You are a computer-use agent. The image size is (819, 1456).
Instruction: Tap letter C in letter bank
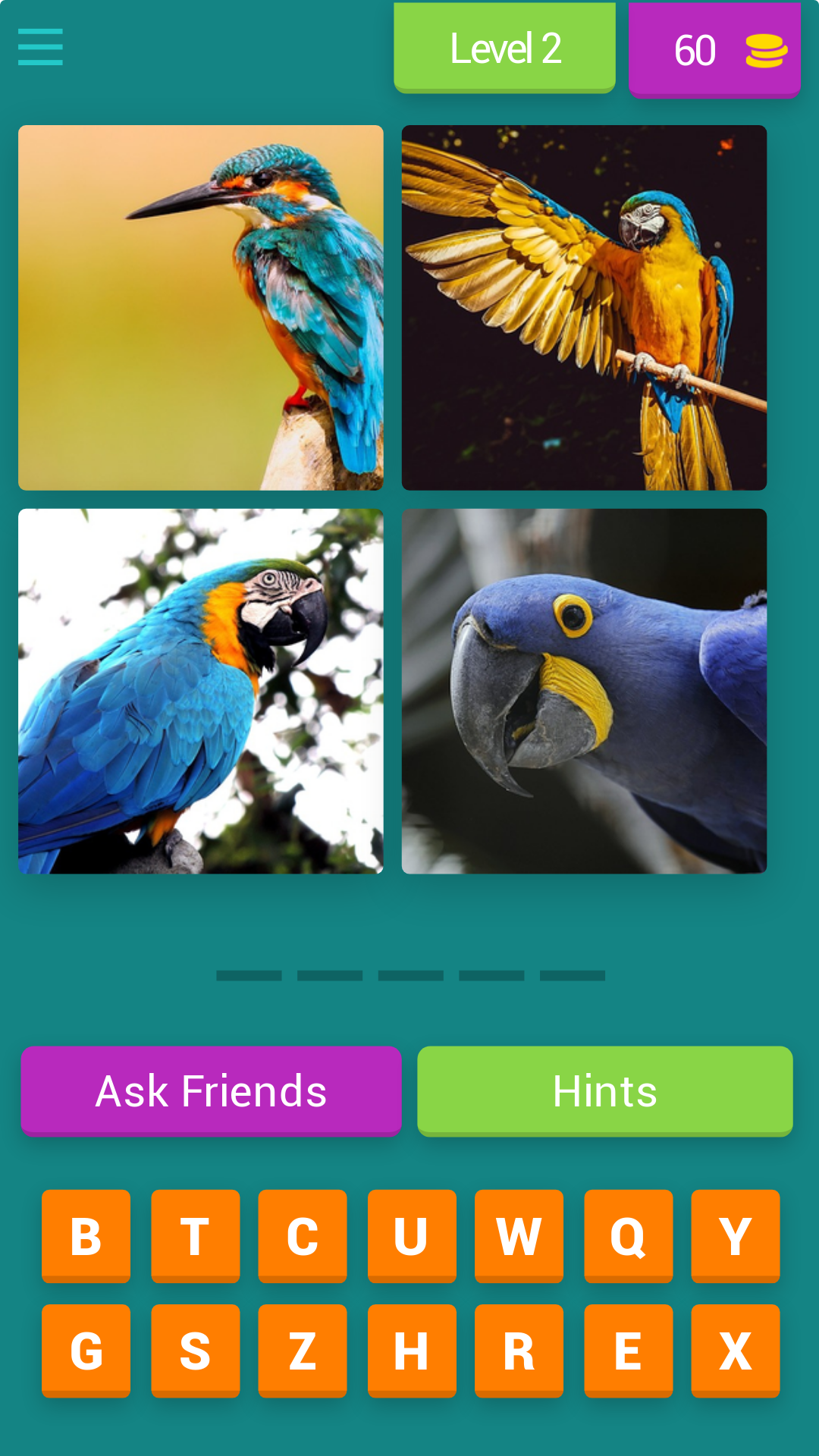coord(302,1235)
